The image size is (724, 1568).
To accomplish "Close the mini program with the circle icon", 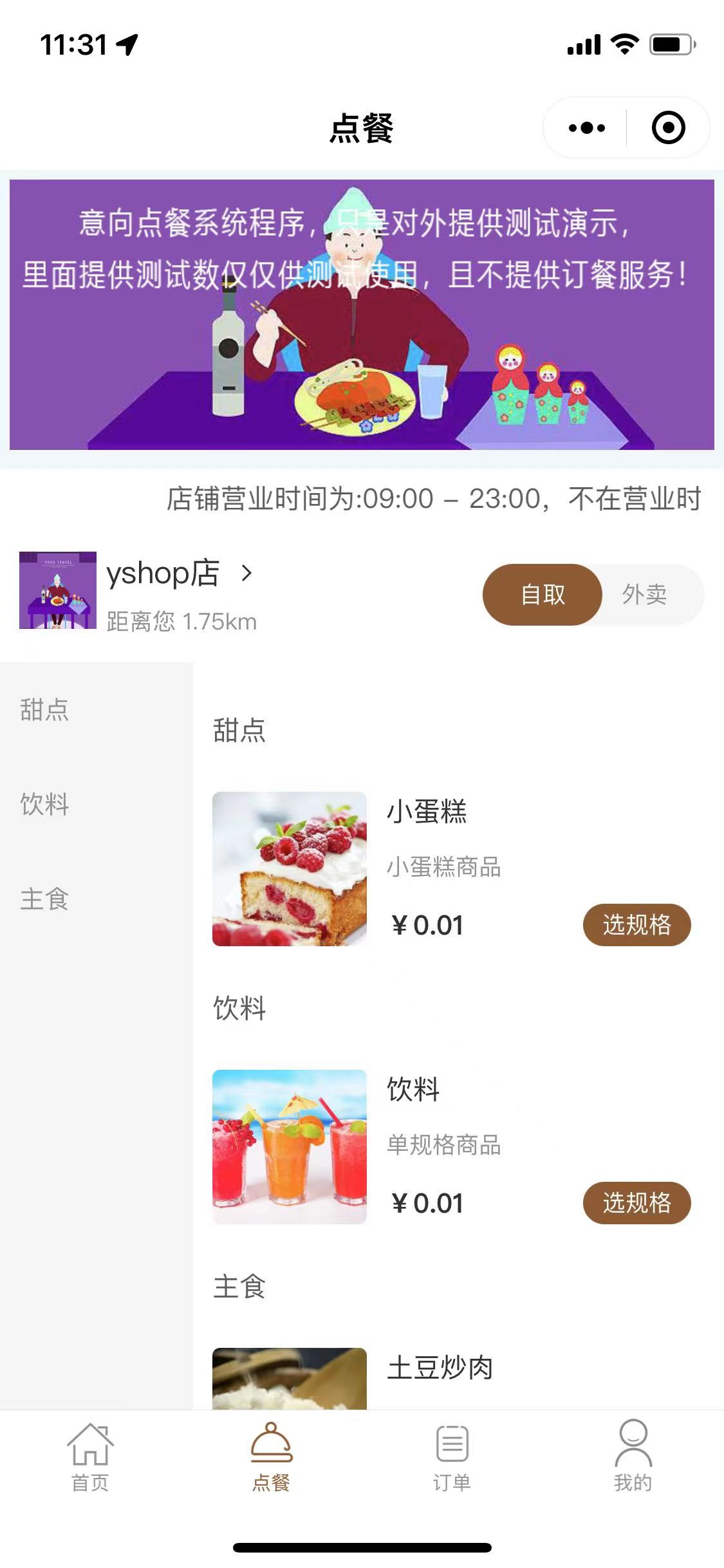I will click(668, 127).
